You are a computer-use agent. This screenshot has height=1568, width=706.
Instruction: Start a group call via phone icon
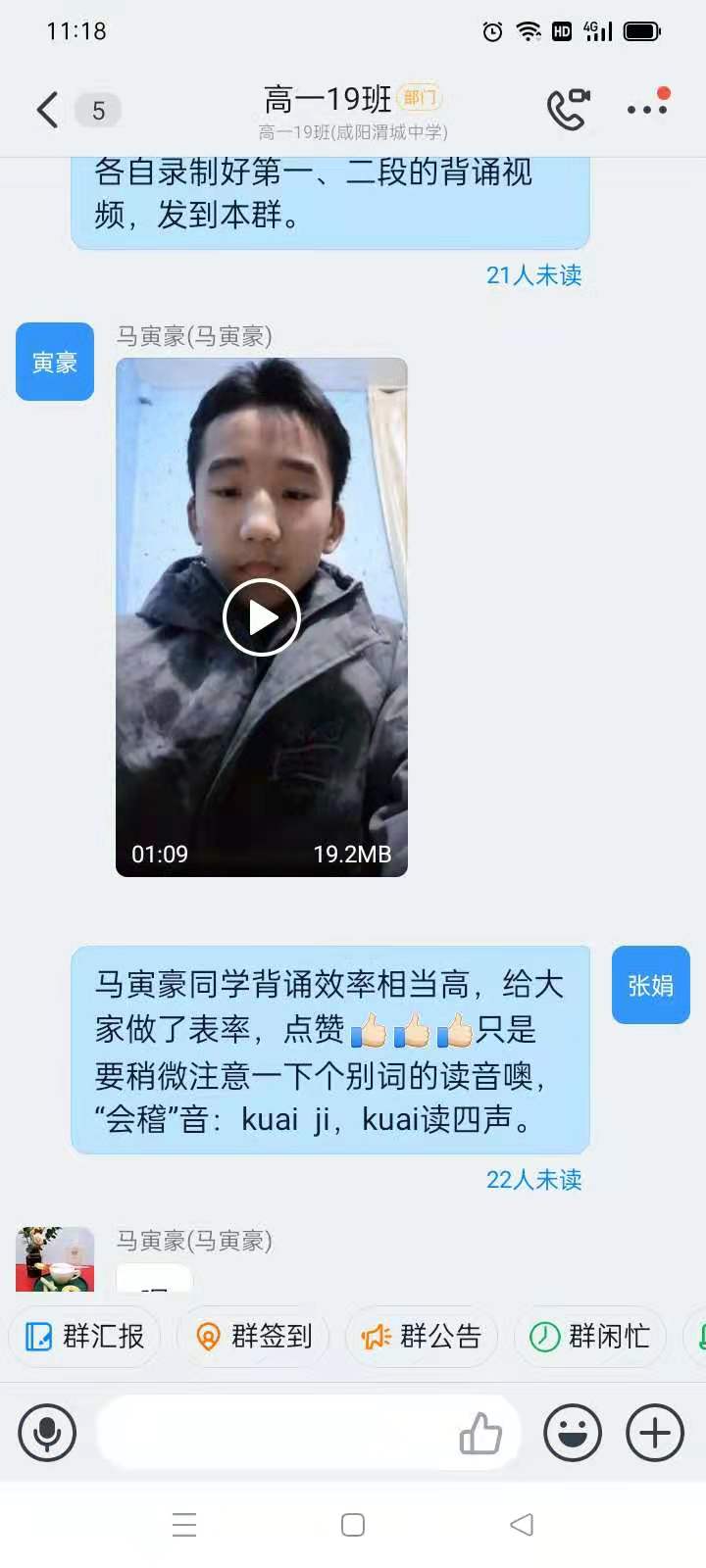click(568, 109)
